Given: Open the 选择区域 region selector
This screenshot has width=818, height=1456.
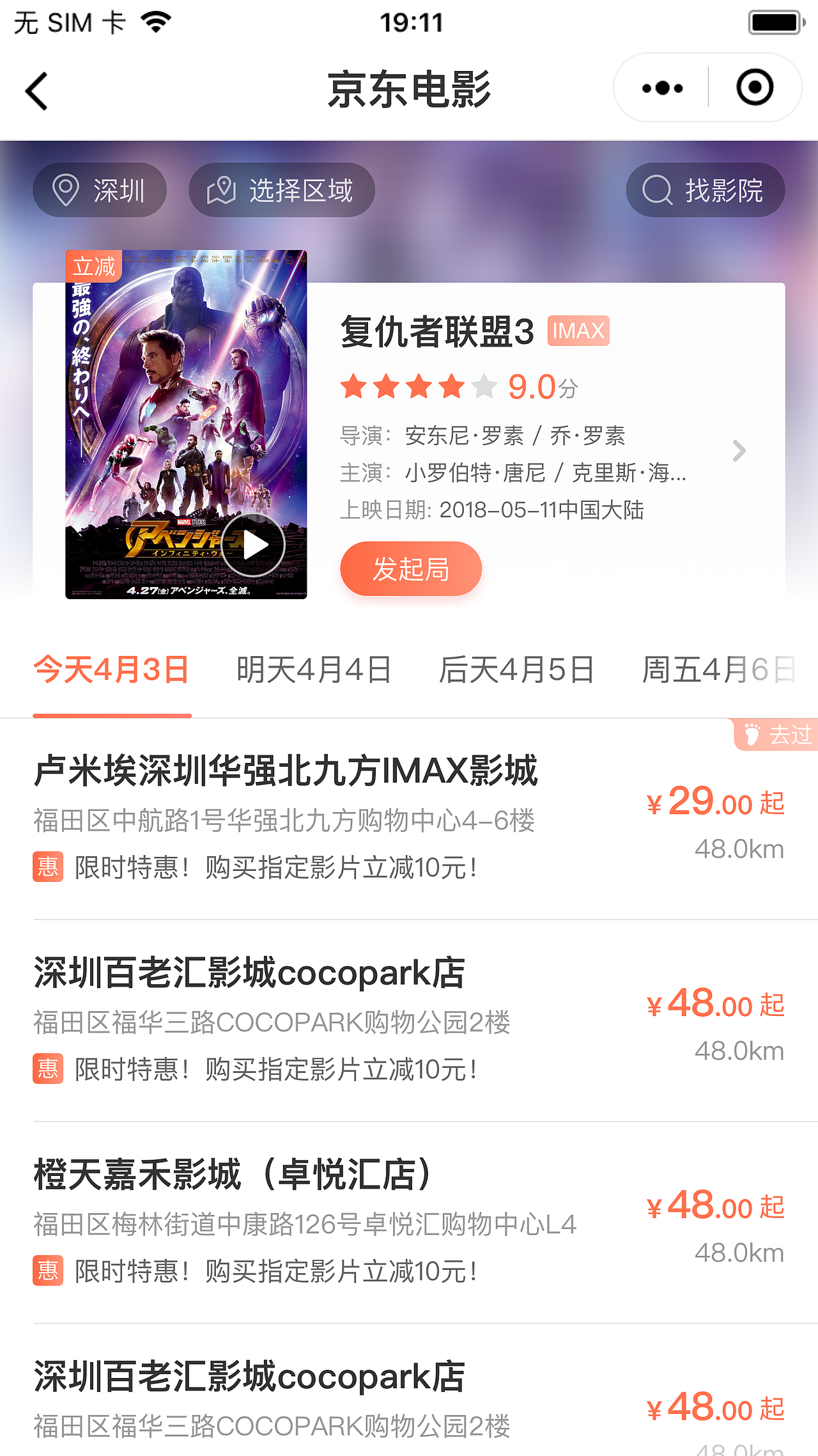Looking at the screenshot, I should (x=300, y=189).
